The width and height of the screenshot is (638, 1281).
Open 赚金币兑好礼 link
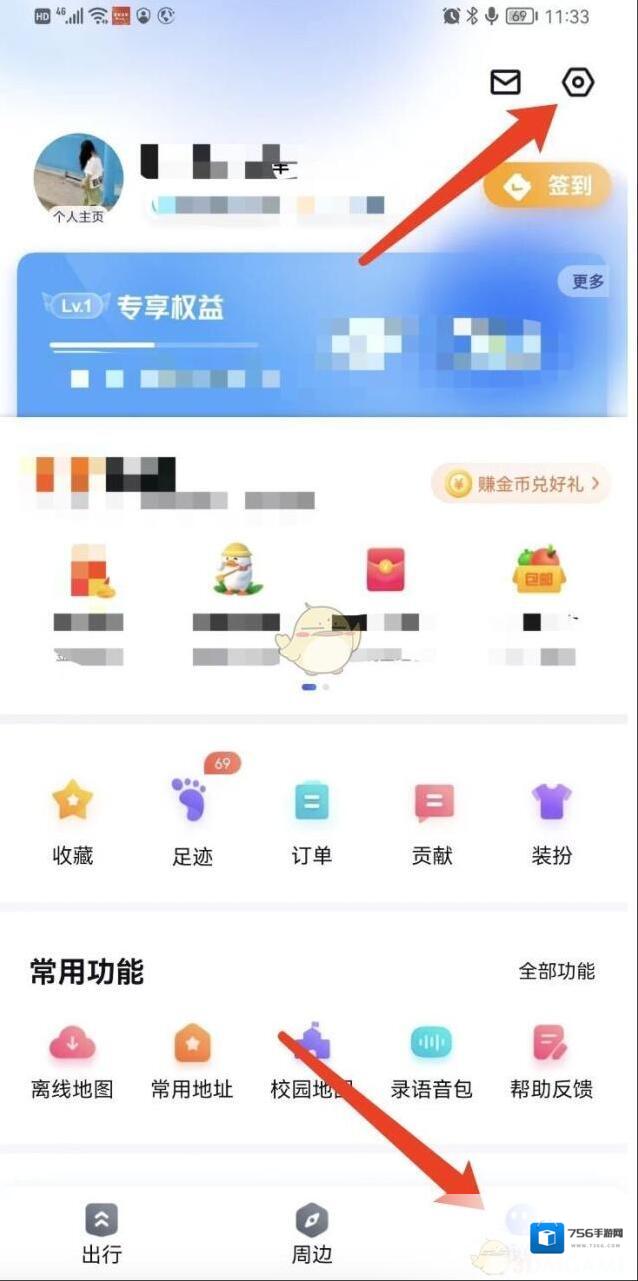[x=520, y=484]
